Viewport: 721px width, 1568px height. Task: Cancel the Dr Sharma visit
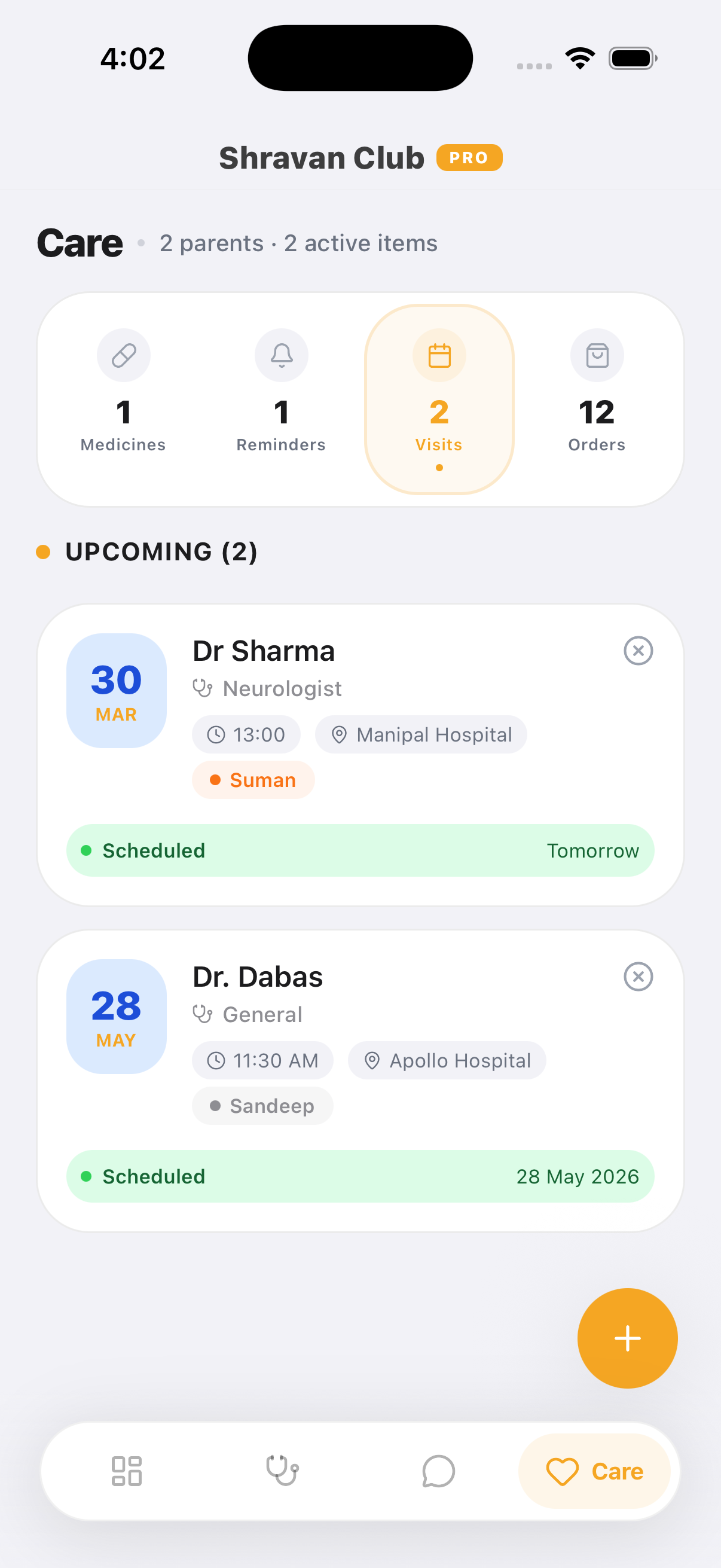638,651
